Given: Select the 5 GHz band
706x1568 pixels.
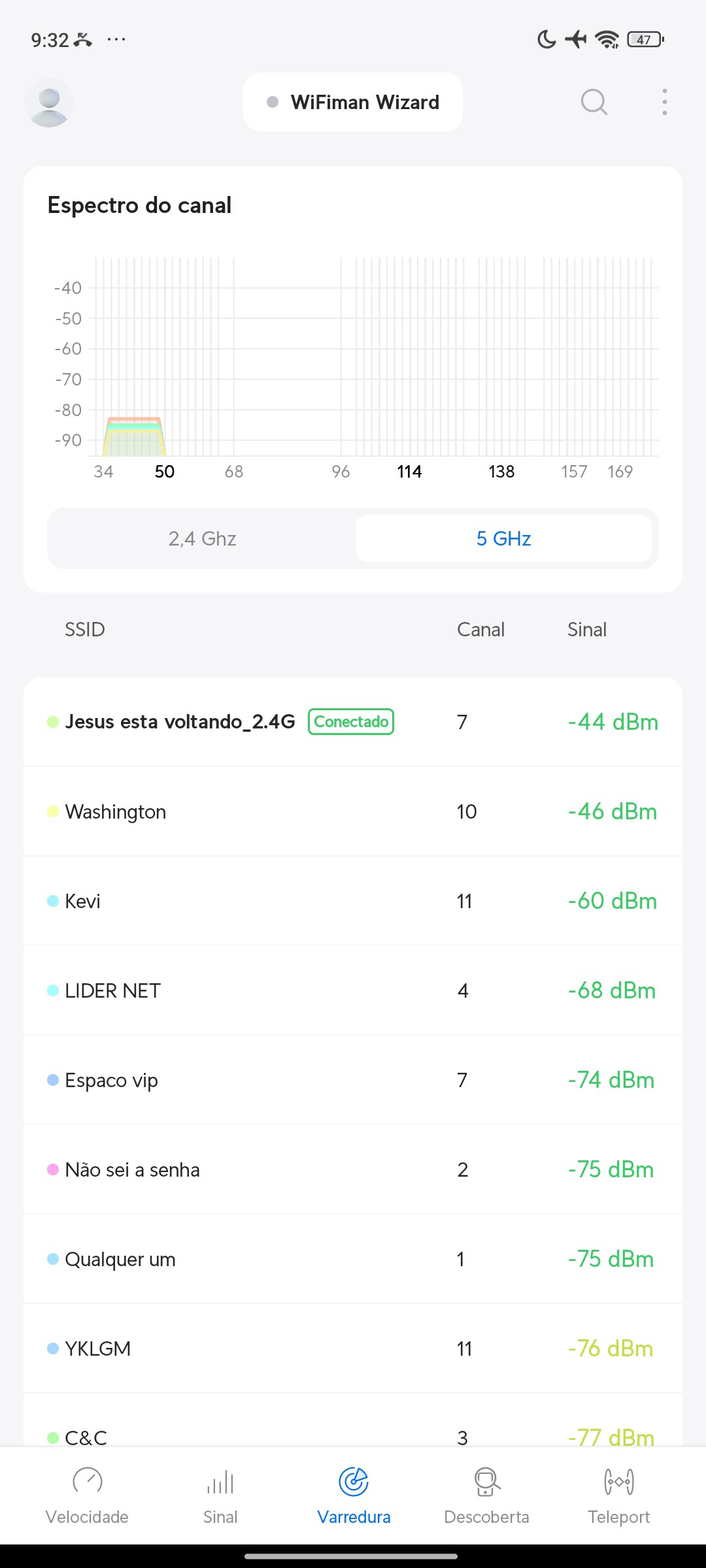Looking at the screenshot, I should pos(503,538).
